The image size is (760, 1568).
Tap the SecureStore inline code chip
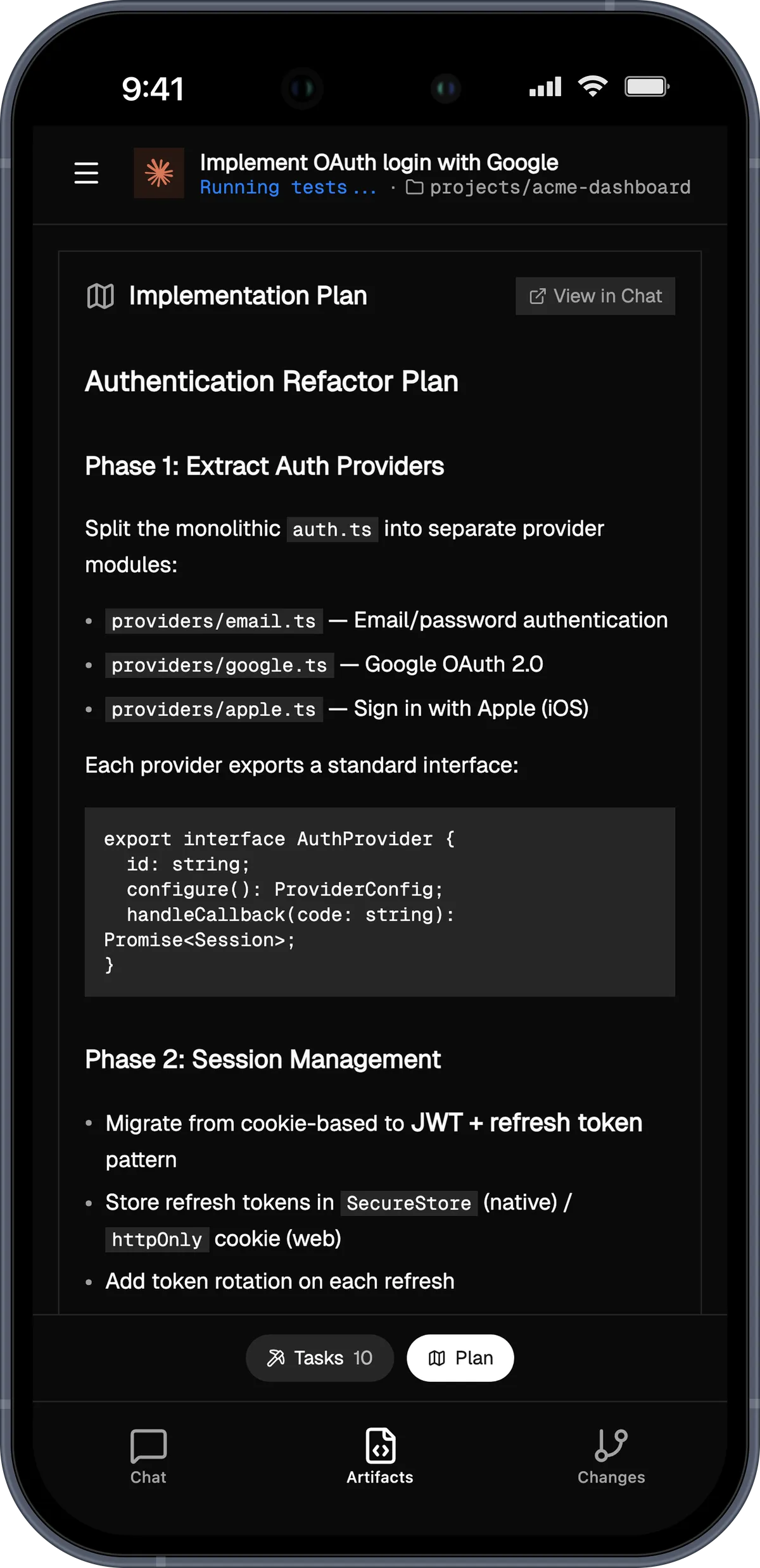click(408, 1202)
